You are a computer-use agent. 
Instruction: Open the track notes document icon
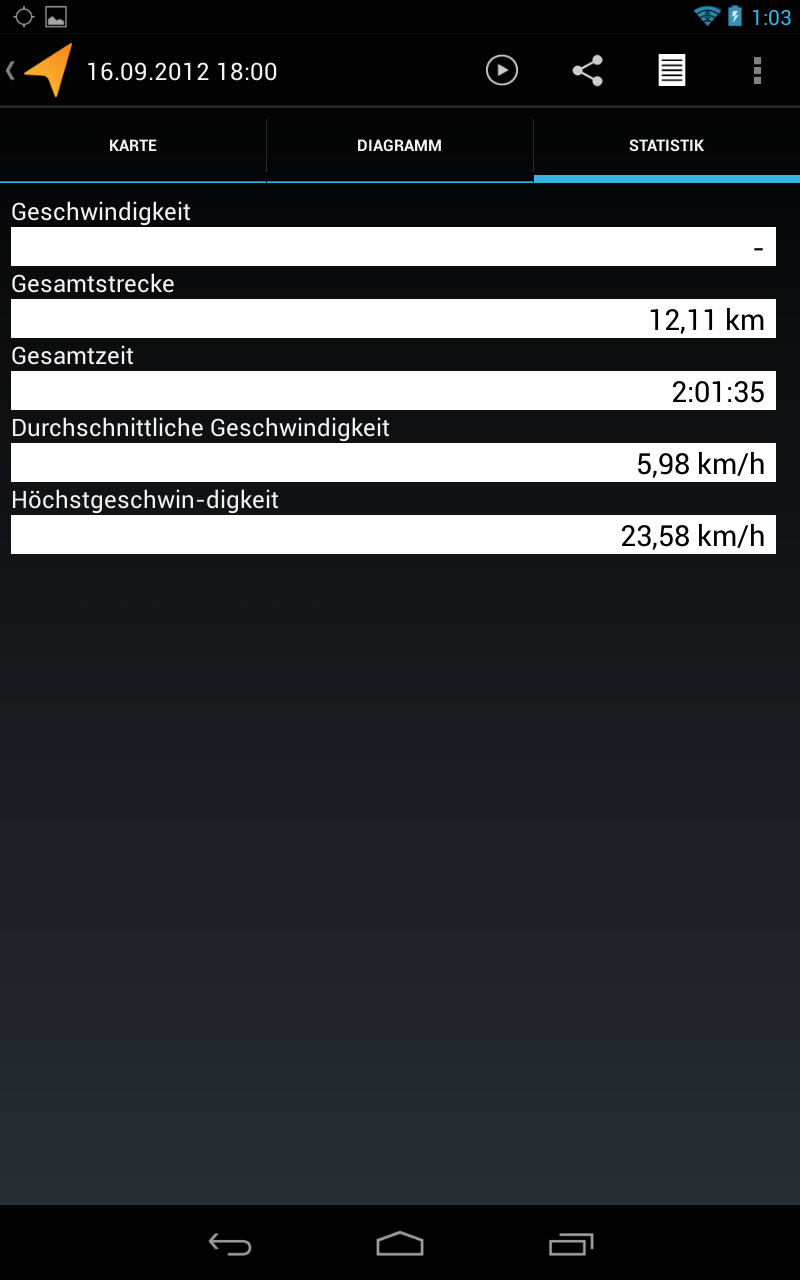(672, 70)
